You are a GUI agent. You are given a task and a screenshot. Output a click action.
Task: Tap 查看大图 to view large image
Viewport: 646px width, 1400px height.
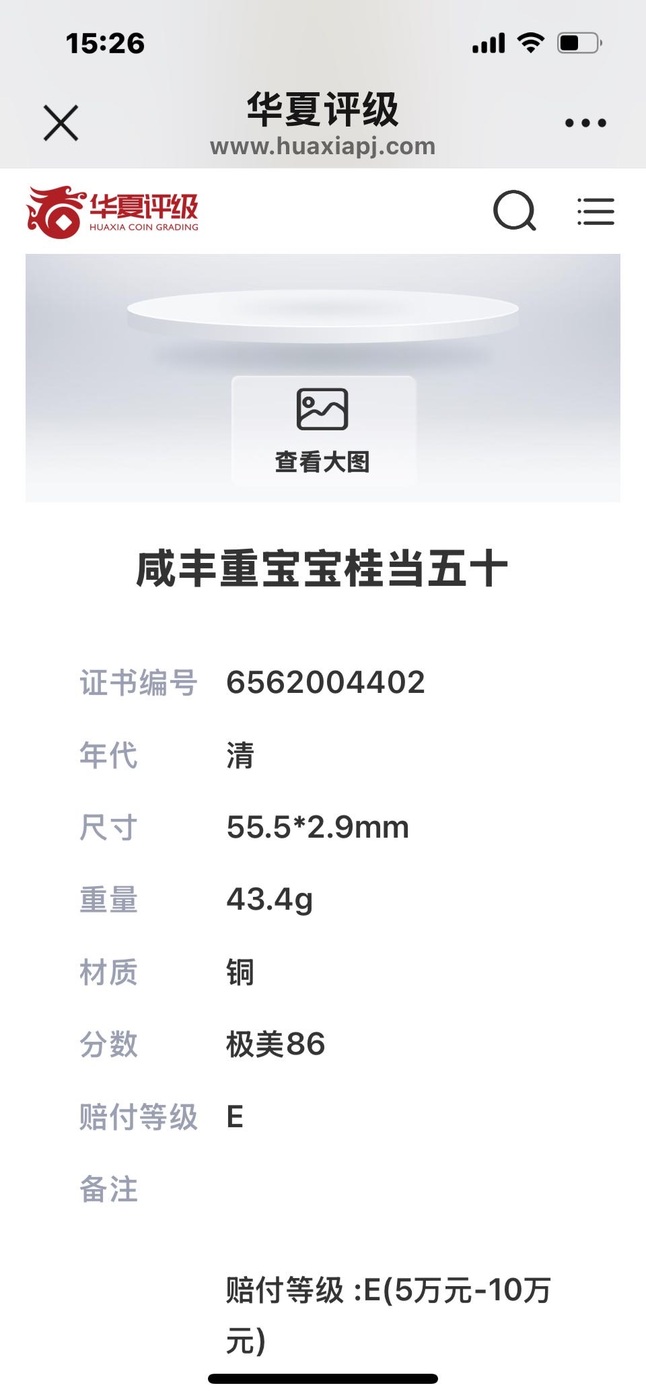[323, 431]
